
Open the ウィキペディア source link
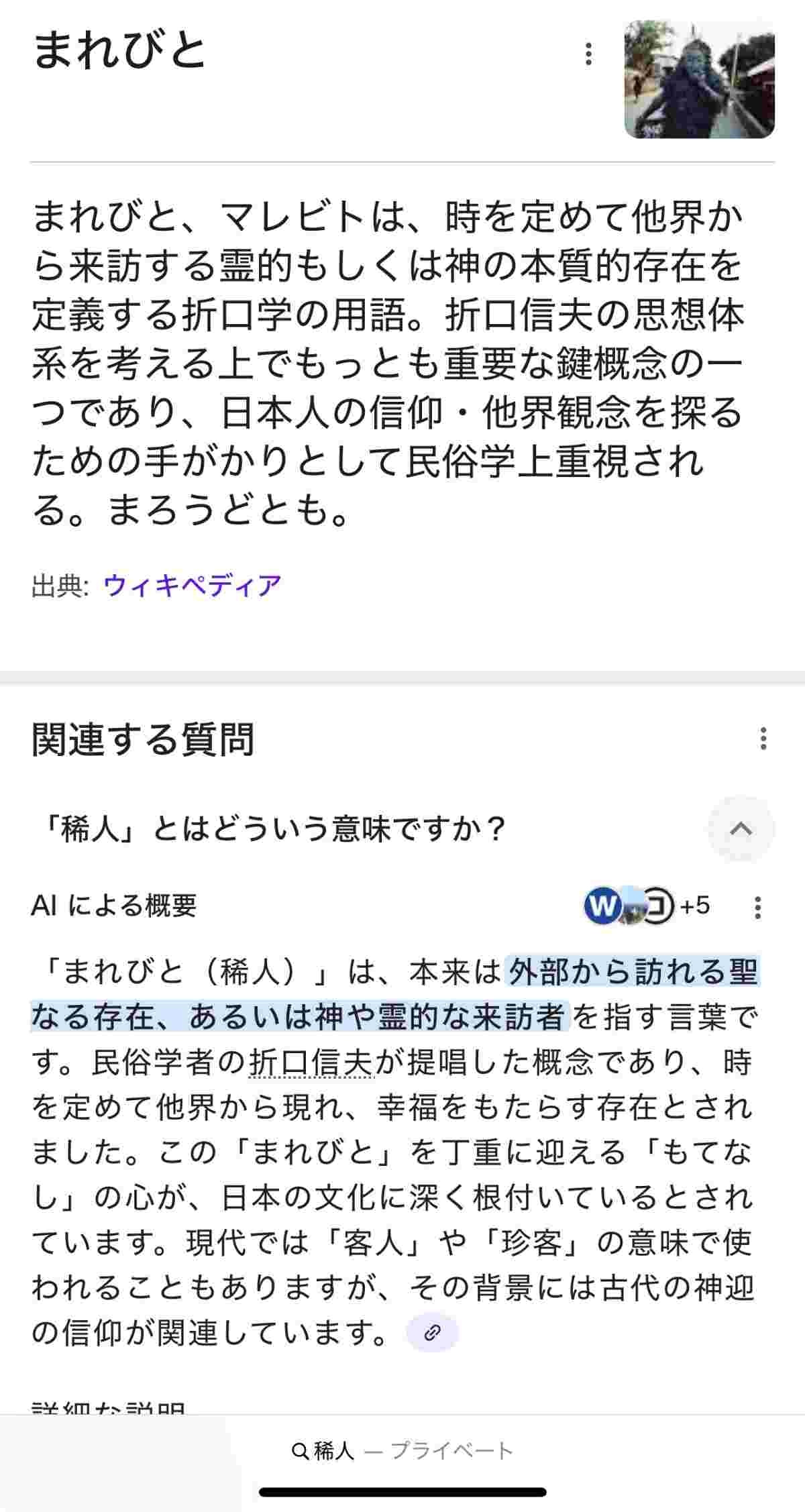click(193, 586)
